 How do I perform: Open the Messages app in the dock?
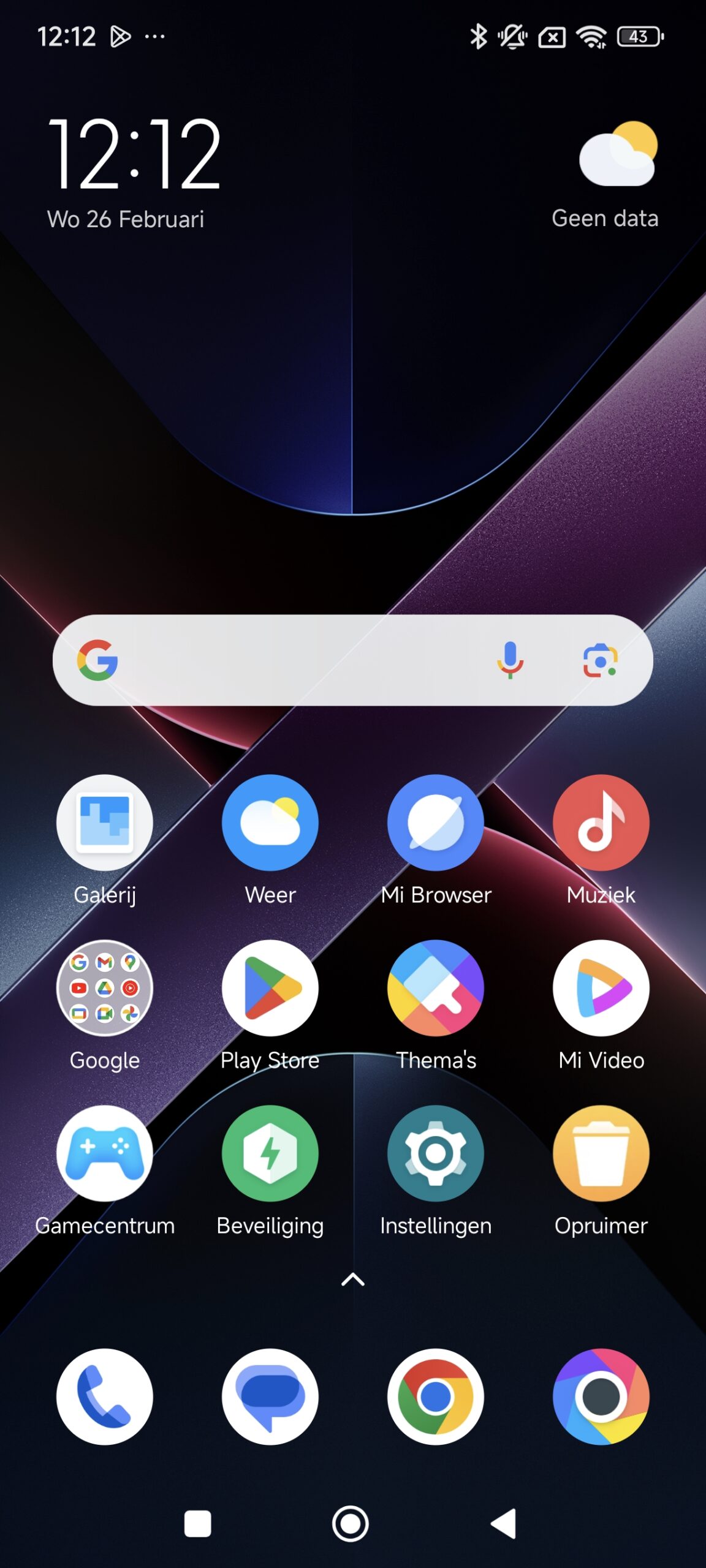click(x=270, y=1396)
